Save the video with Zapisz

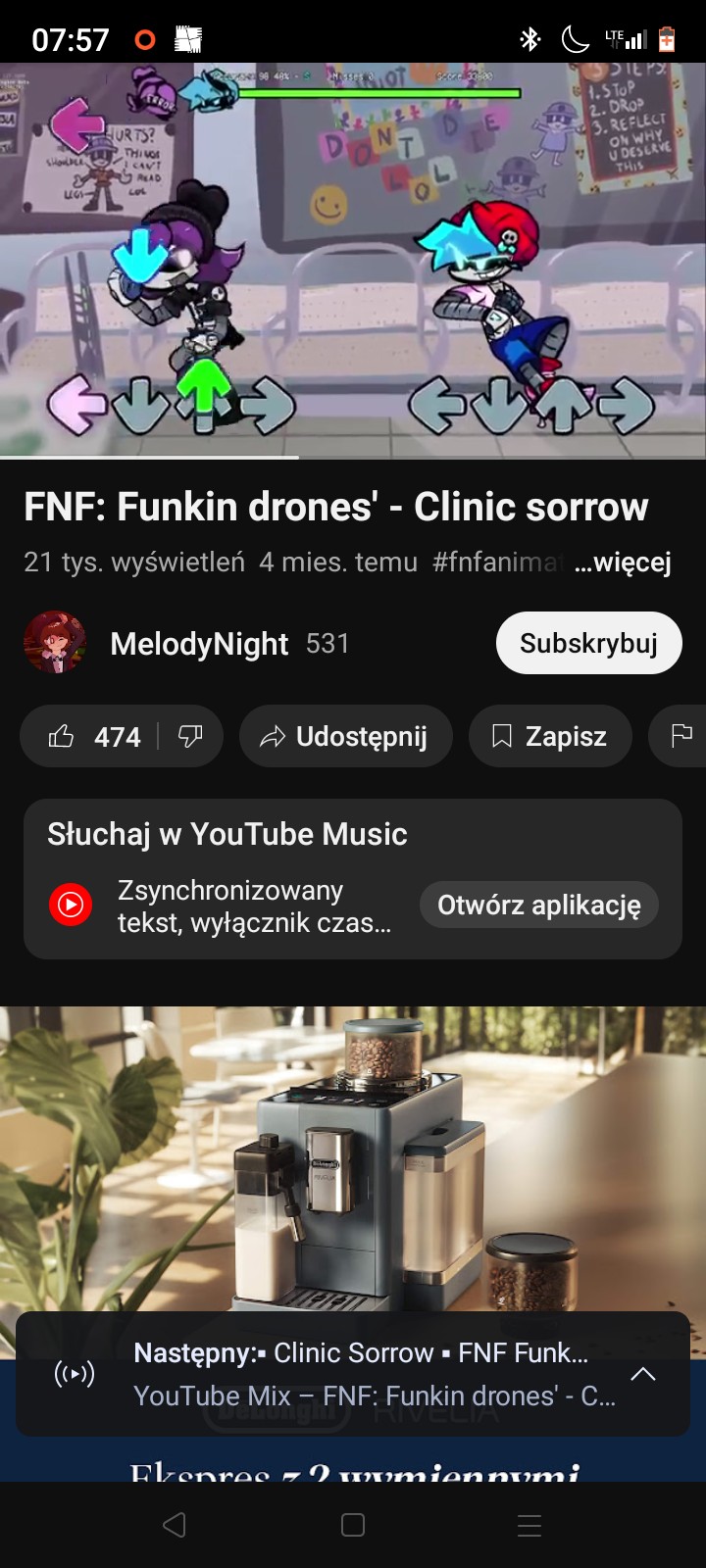point(549,736)
